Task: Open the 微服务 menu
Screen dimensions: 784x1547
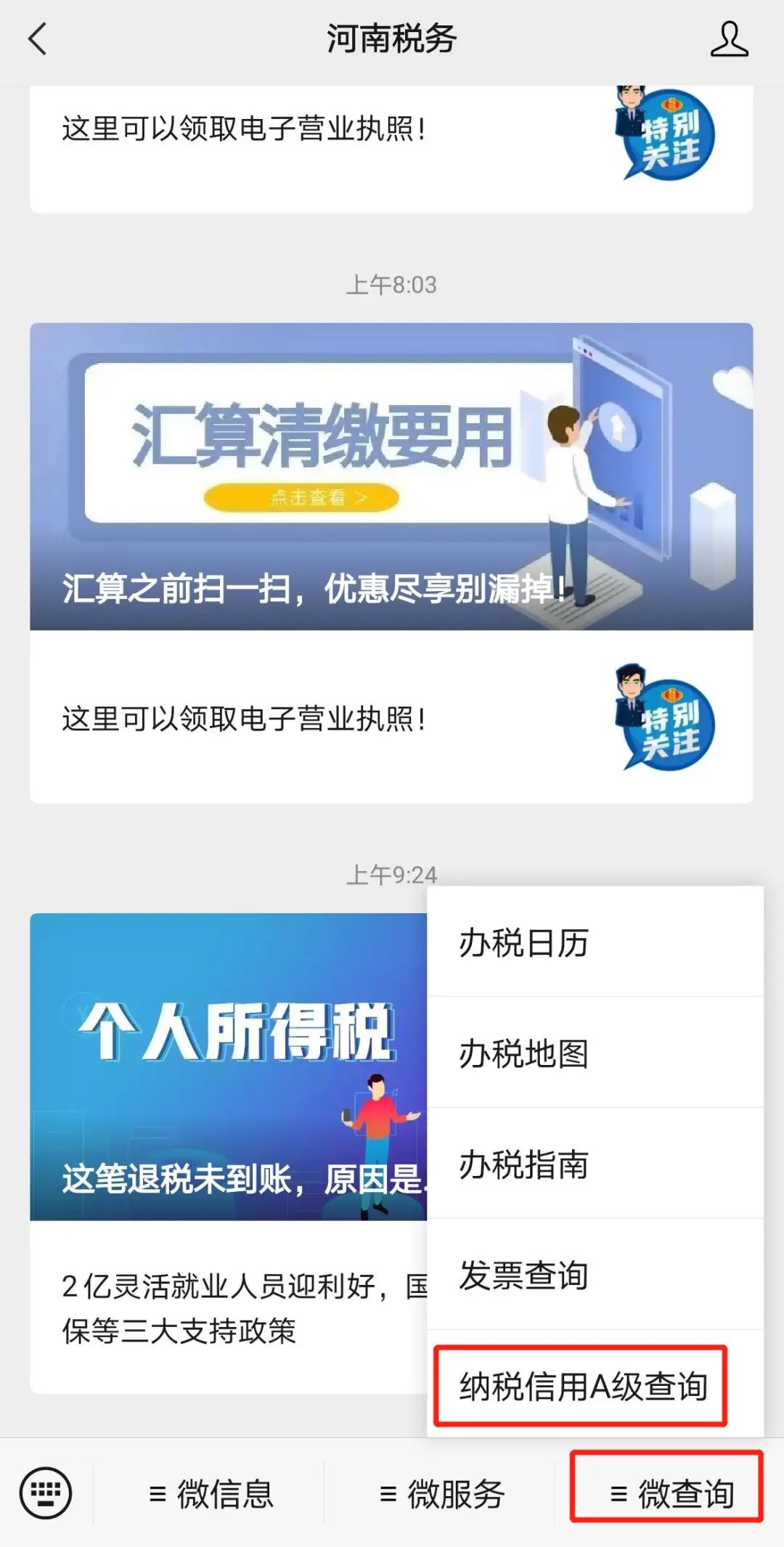Action: click(441, 1493)
